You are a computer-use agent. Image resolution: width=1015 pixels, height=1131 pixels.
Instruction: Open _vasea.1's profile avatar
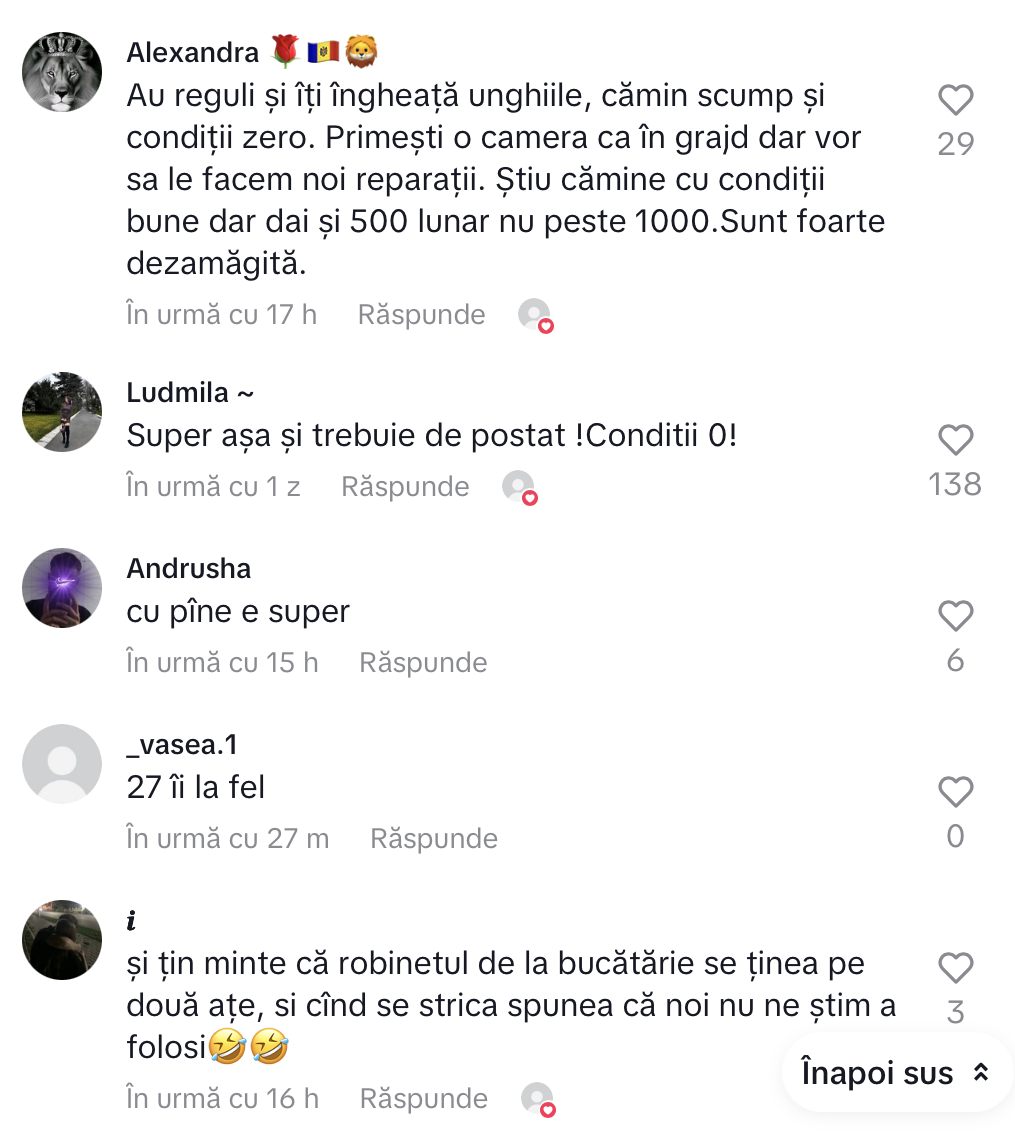(62, 764)
